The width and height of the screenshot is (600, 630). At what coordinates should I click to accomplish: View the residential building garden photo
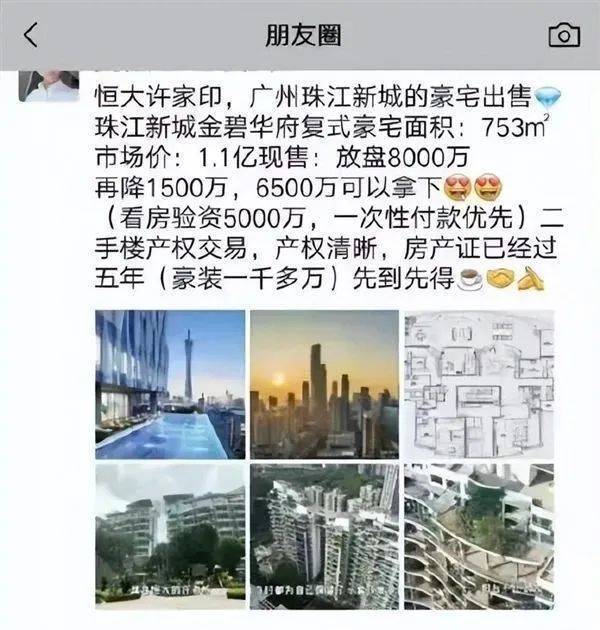point(170,536)
